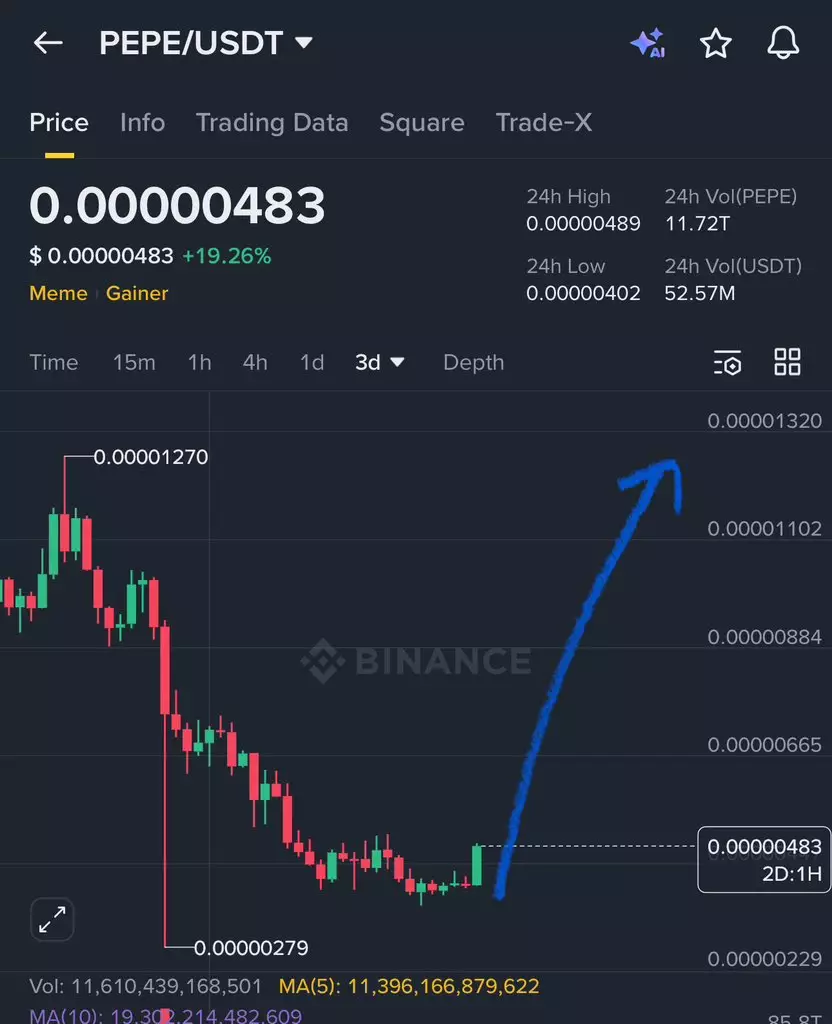Go back using the arrow icon
The width and height of the screenshot is (832, 1024).
click(48, 43)
